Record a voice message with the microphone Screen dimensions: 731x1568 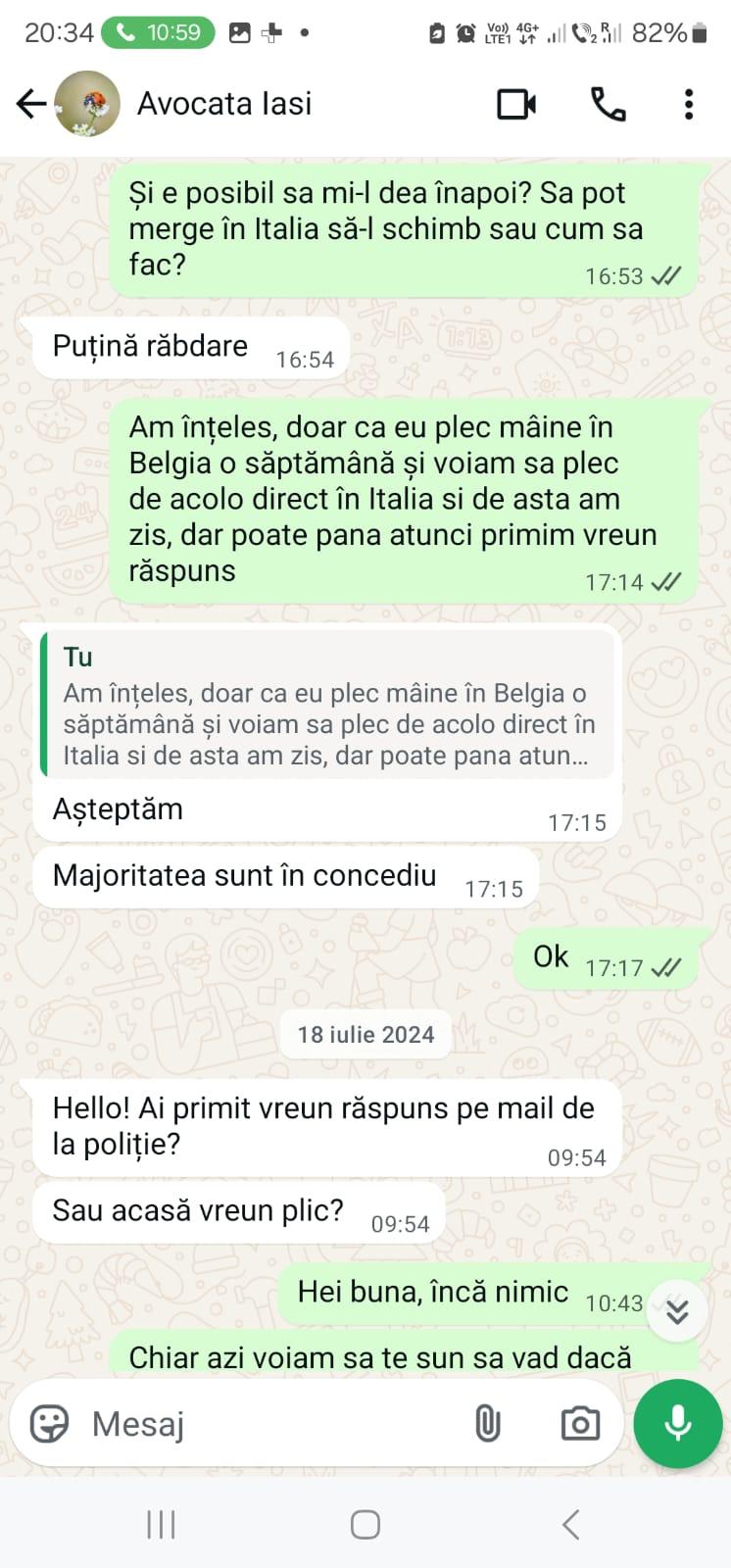point(678,1424)
